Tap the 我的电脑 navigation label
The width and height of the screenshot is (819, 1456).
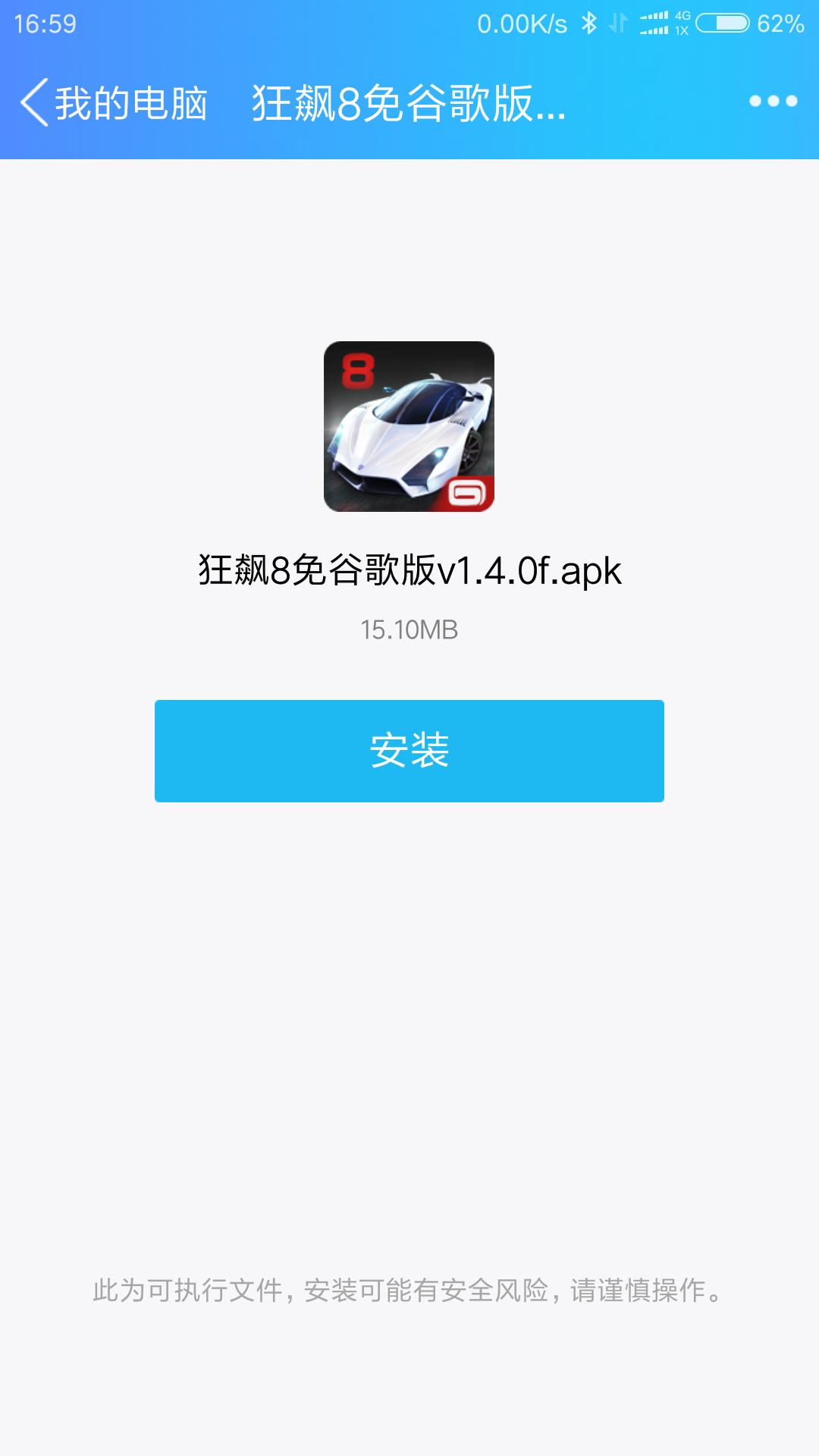point(133,101)
